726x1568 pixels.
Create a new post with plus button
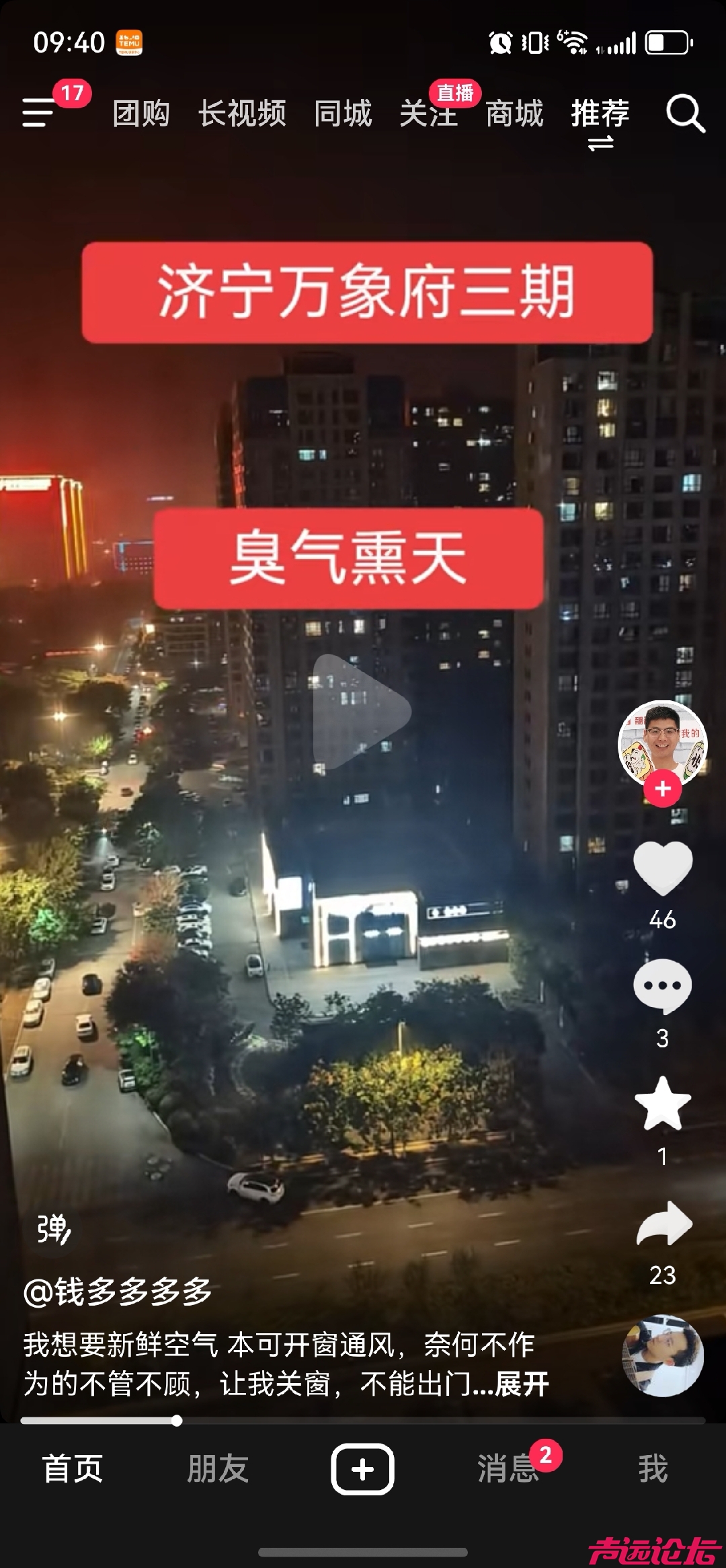[x=362, y=1469]
